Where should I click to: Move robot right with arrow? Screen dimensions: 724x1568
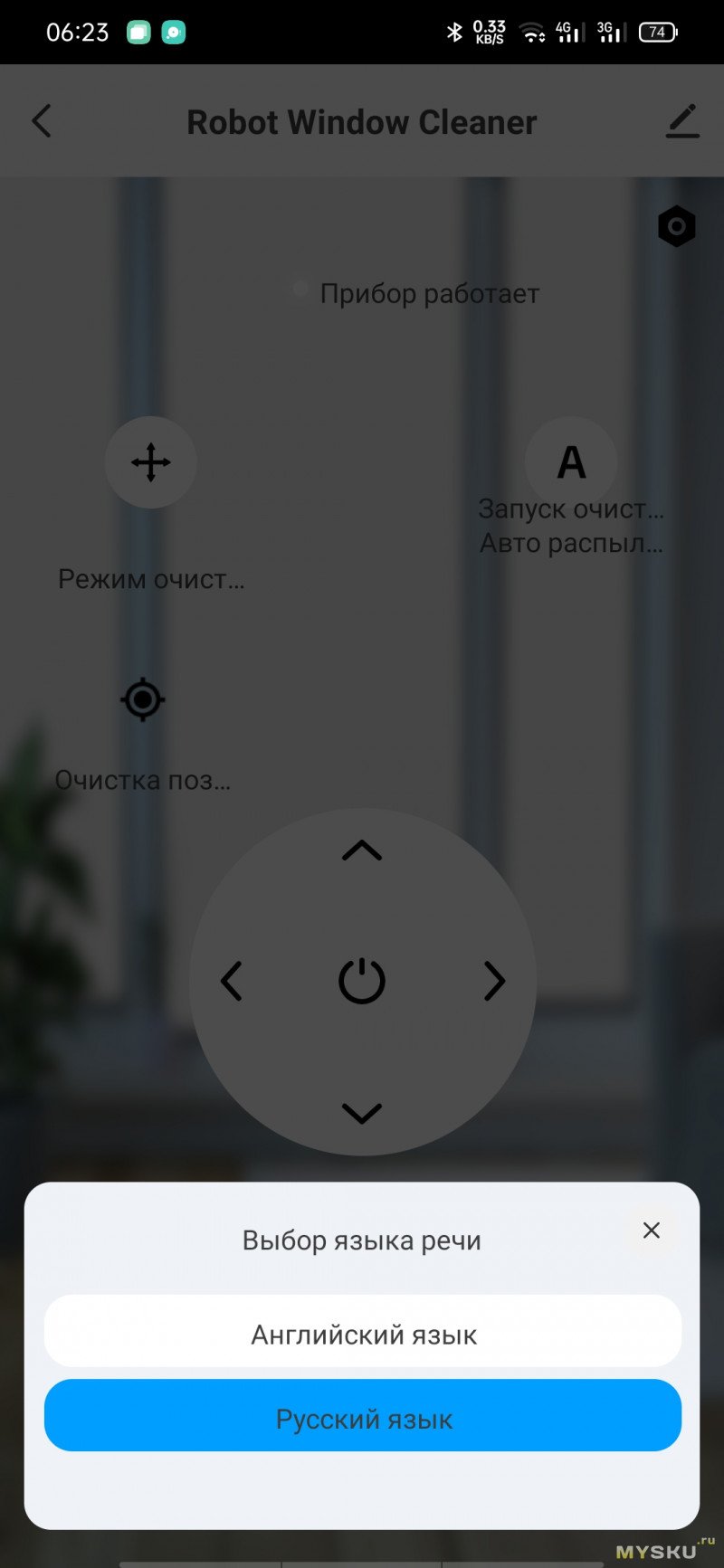493,981
